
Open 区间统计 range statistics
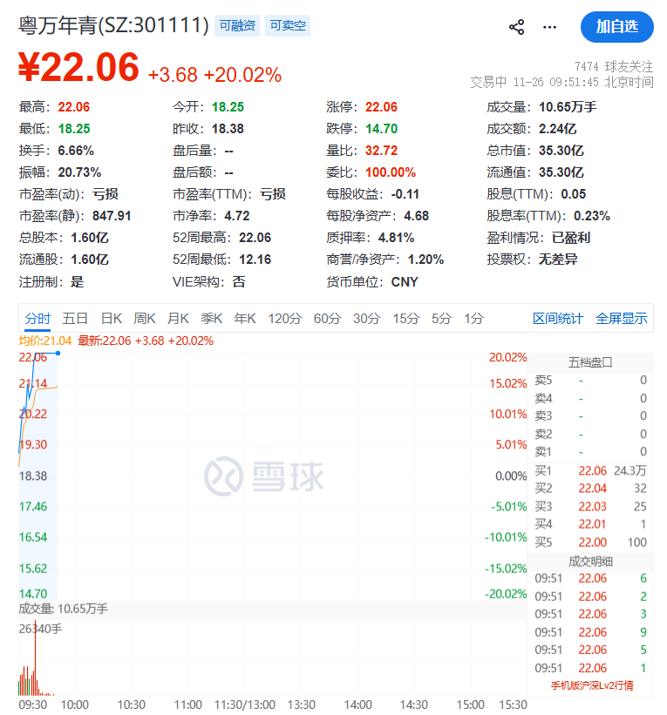[557, 319]
